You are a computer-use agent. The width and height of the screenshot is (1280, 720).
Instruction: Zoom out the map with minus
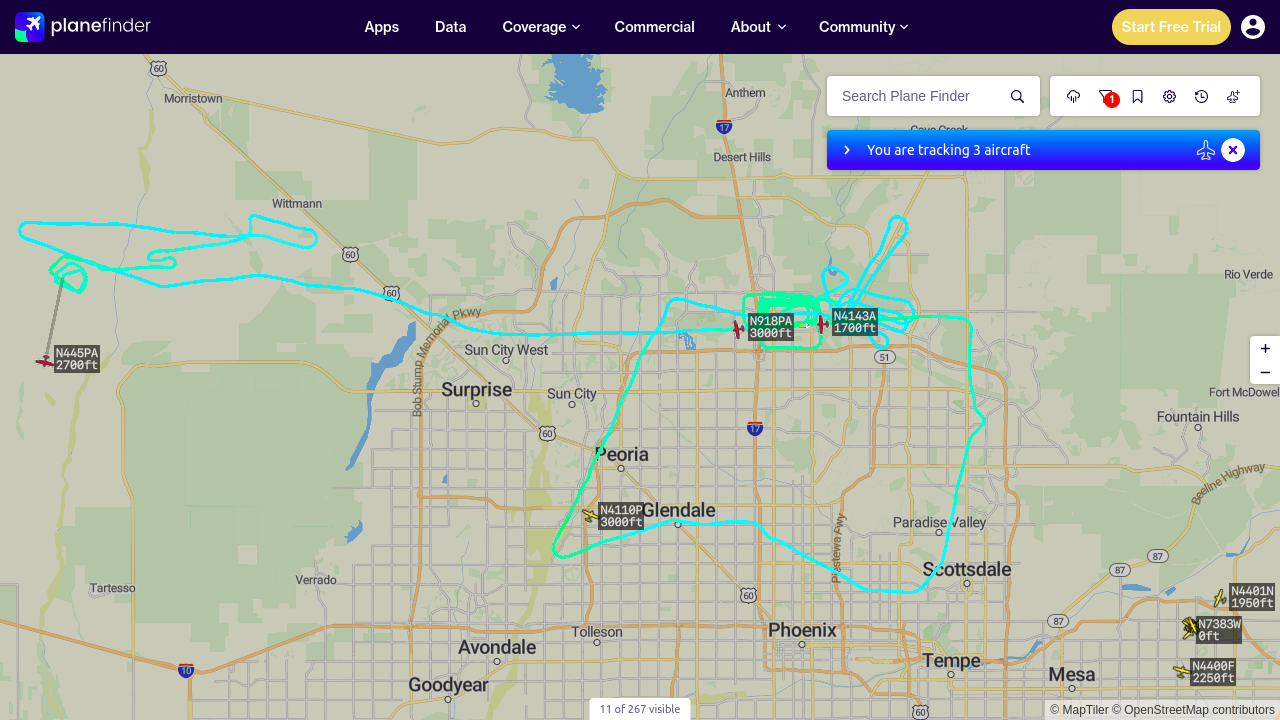pyautogui.click(x=1265, y=372)
